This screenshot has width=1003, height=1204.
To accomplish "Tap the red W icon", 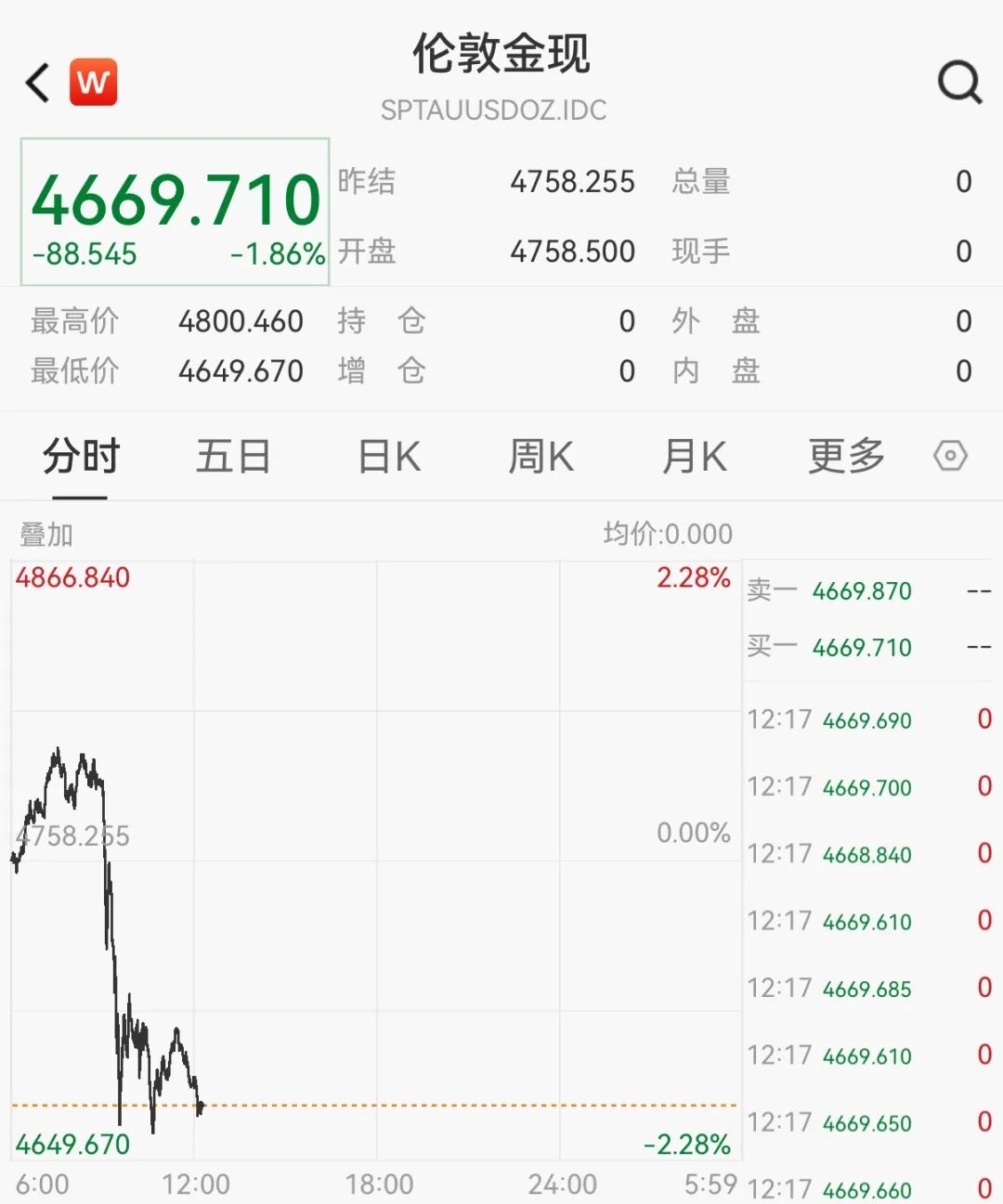I will [x=94, y=83].
